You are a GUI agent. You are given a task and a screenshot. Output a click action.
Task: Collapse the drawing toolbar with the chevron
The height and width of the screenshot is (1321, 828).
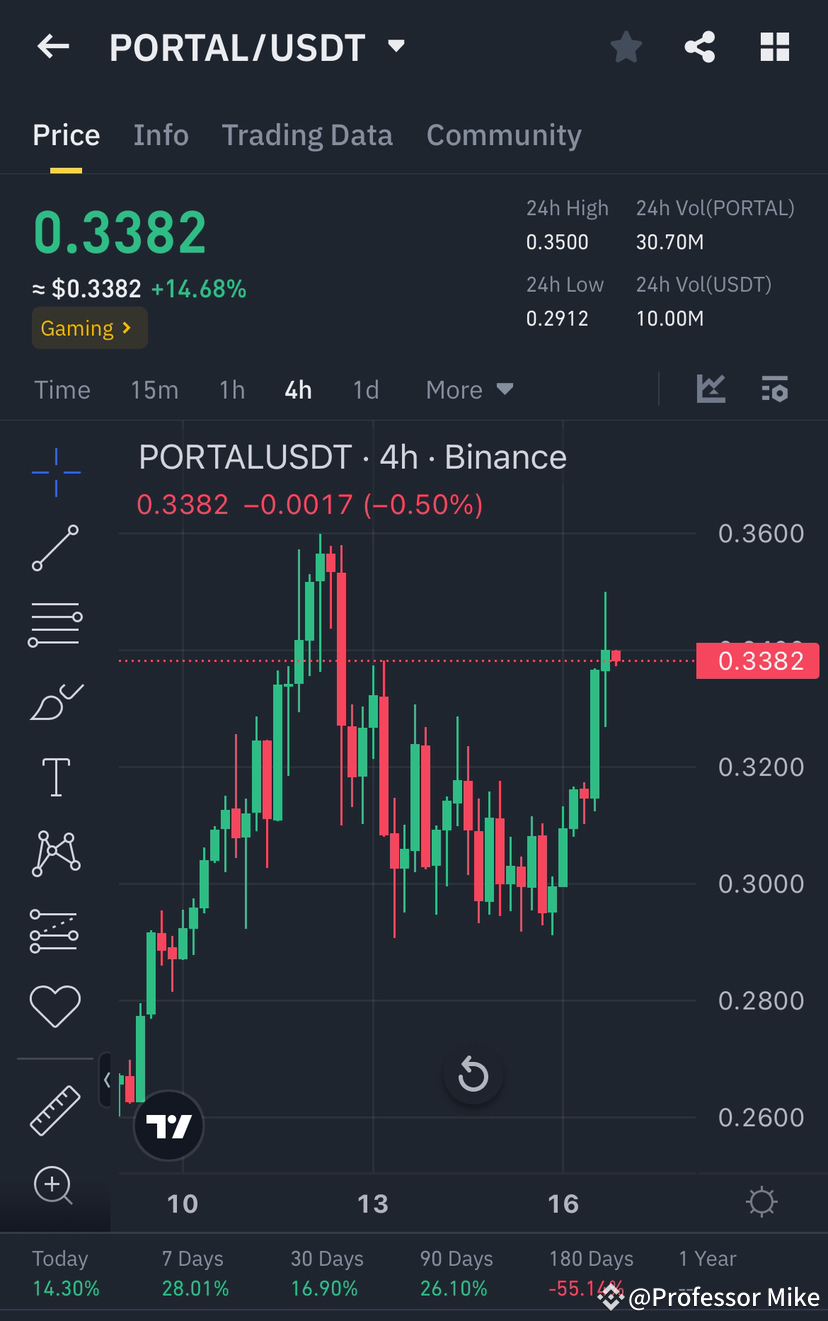coord(106,1080)
